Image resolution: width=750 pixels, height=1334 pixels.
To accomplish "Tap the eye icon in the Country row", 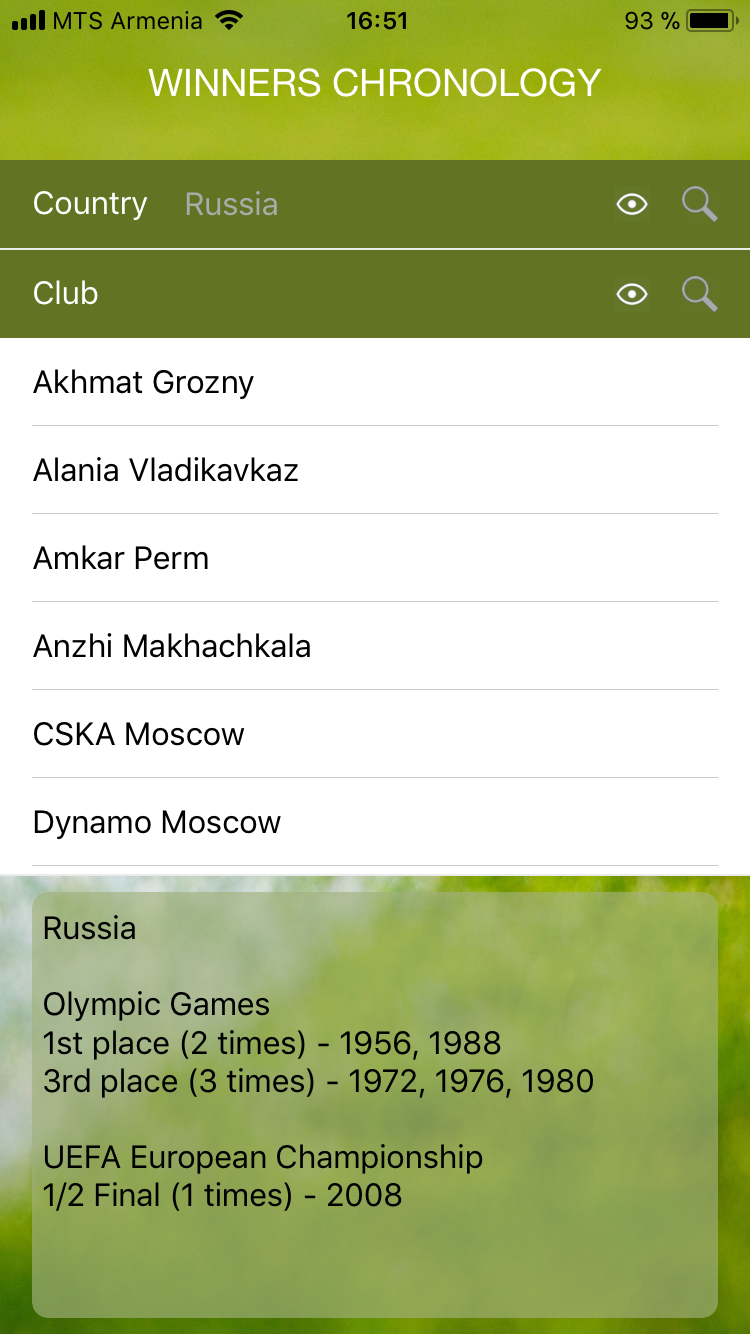I will point(632,205).
